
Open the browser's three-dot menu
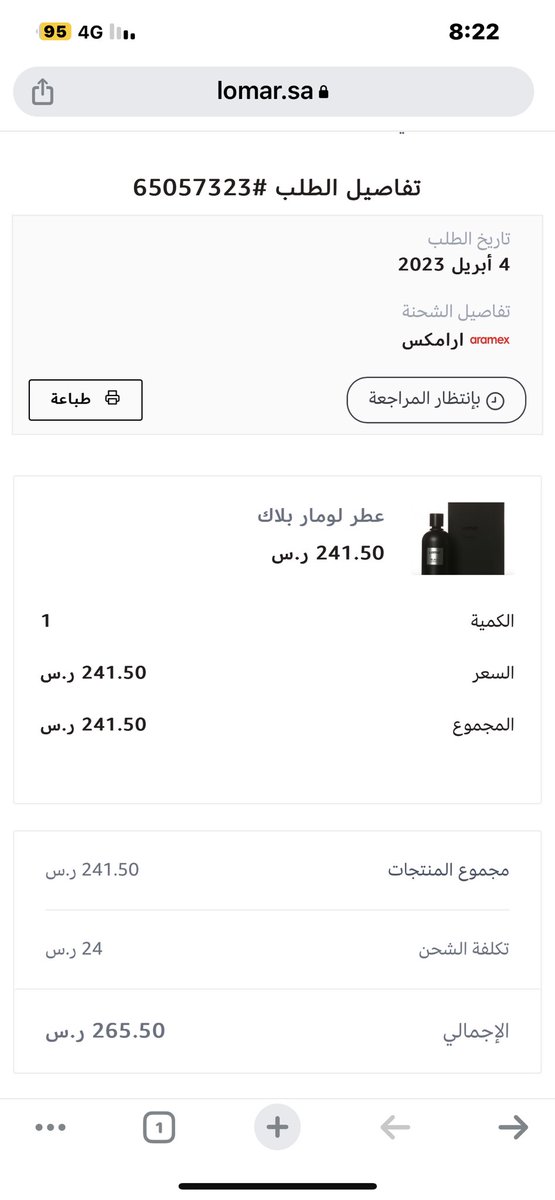pos(50,1127)
